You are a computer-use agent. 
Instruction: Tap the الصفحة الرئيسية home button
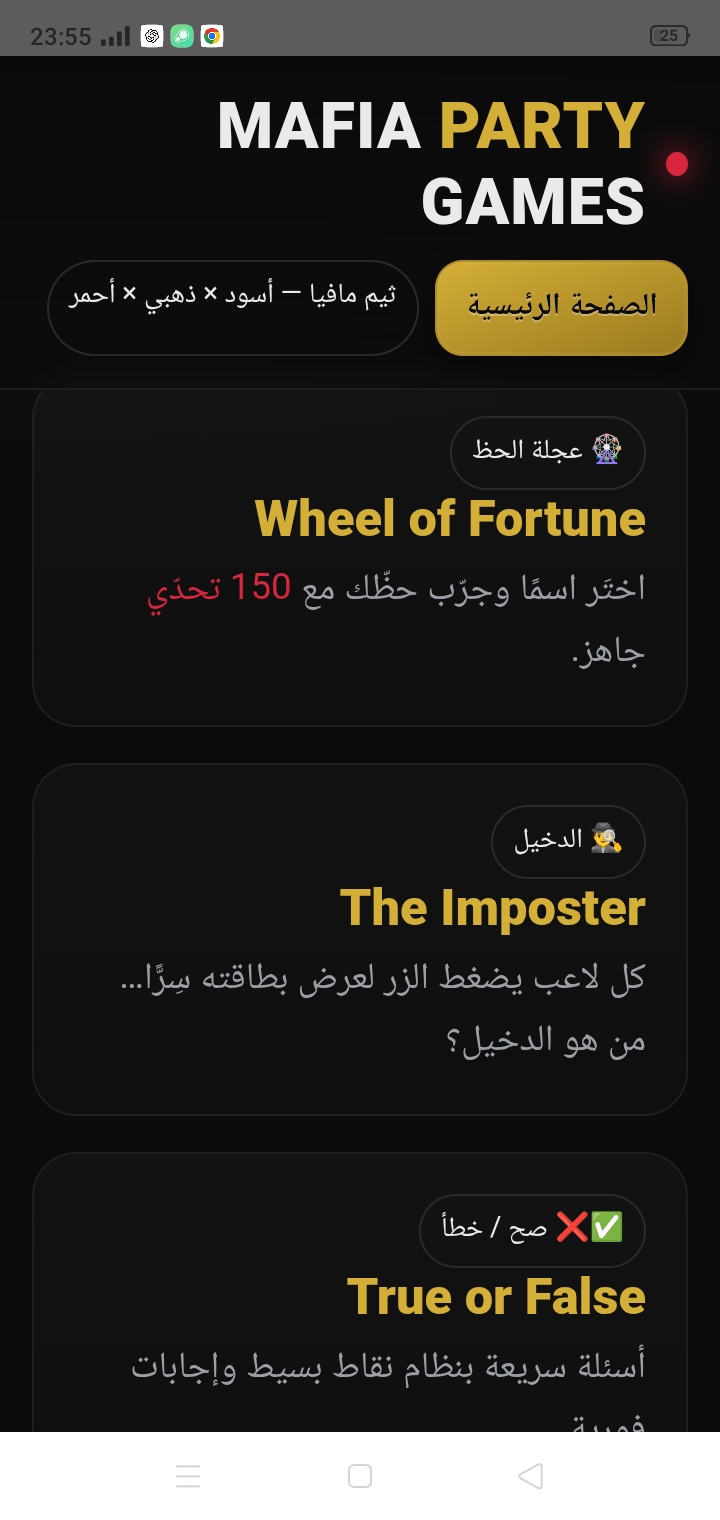click(x=561, y=307)
